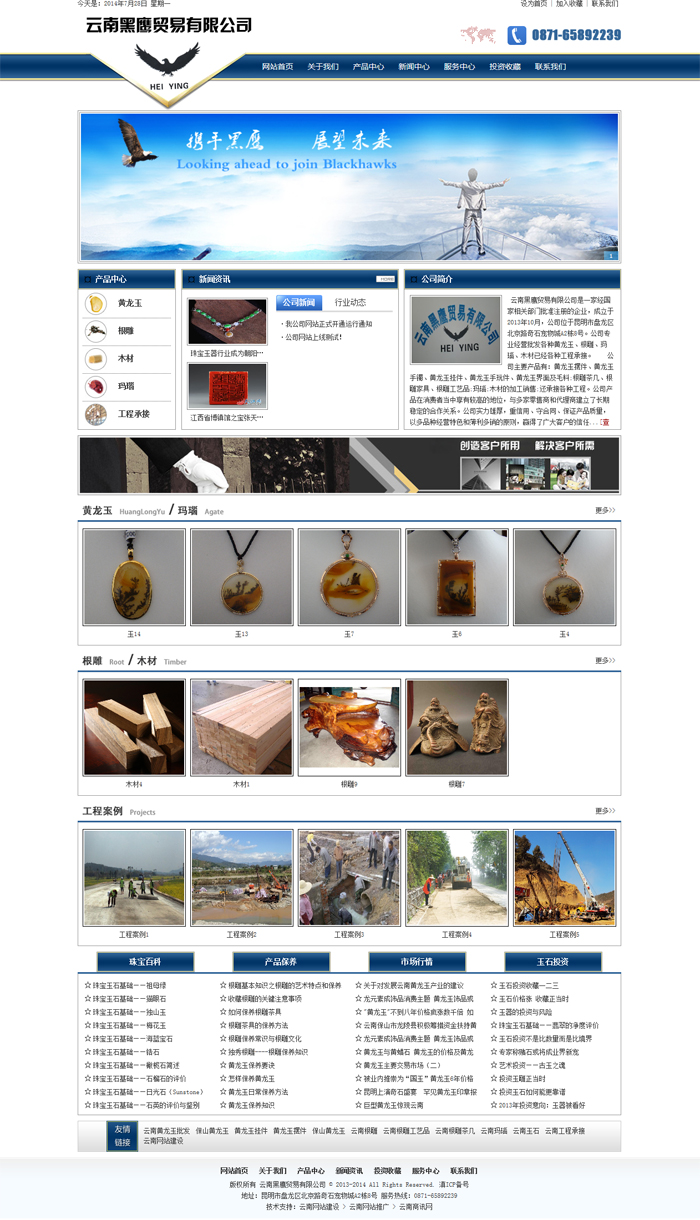Tap the 设为首页 link at the top
Screen dimensions: 700x1220
534,4
